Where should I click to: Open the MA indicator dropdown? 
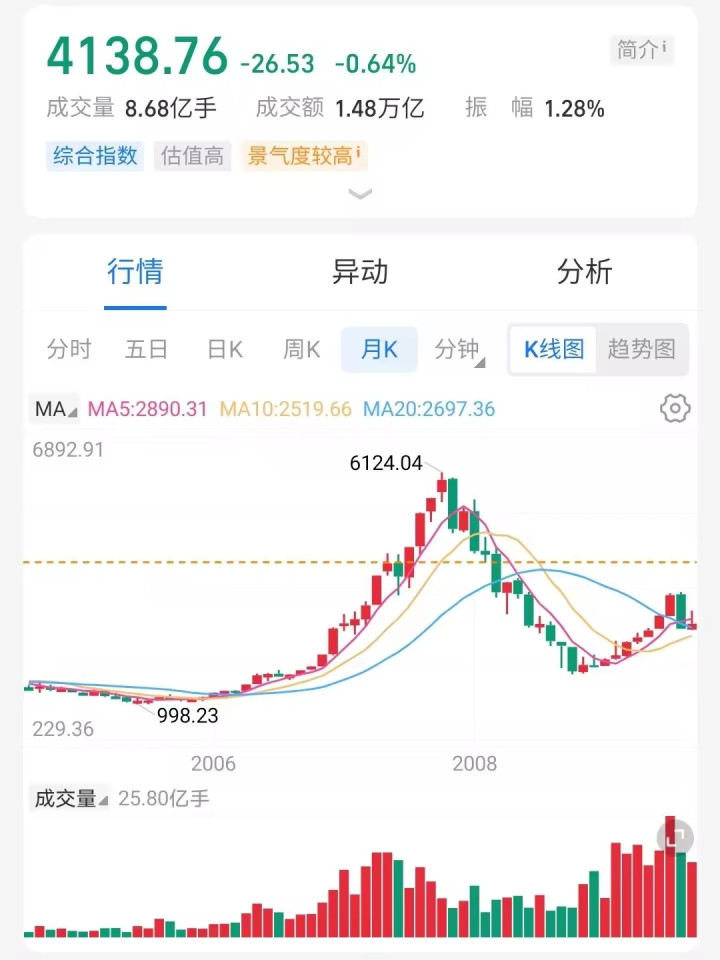coord(55,409)
